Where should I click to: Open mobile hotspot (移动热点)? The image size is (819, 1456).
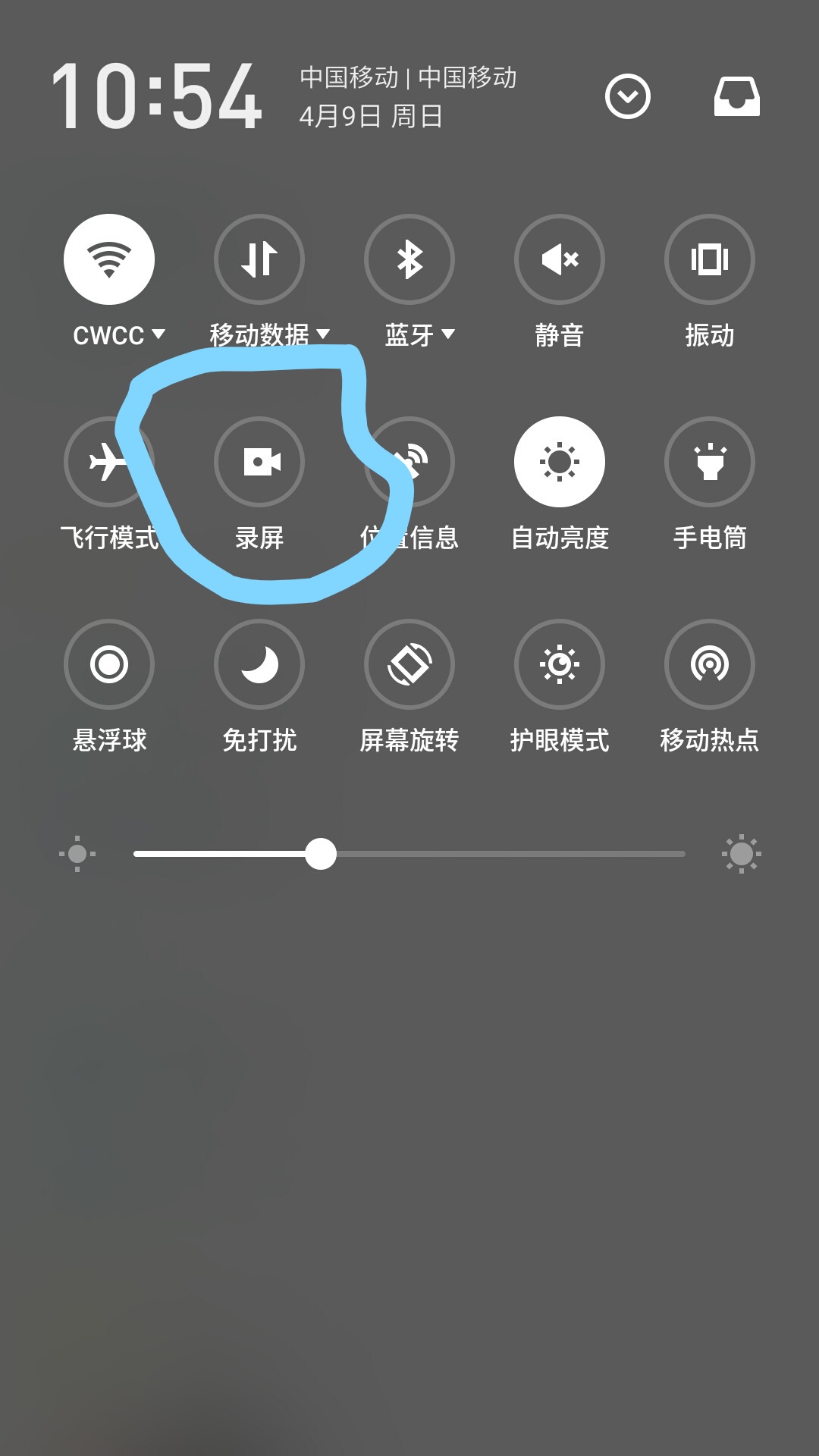tap(710, 664)
